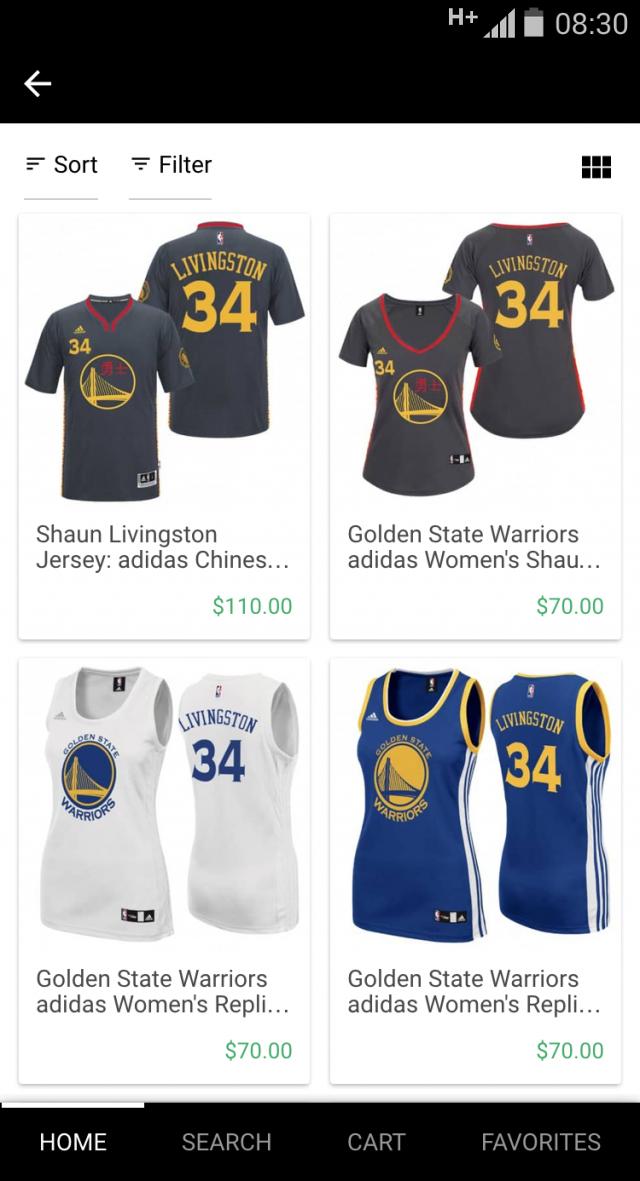The width and height of the screenshot is (640, 1181).
Task: Go back using the top arrow
Action: [38, 84]
